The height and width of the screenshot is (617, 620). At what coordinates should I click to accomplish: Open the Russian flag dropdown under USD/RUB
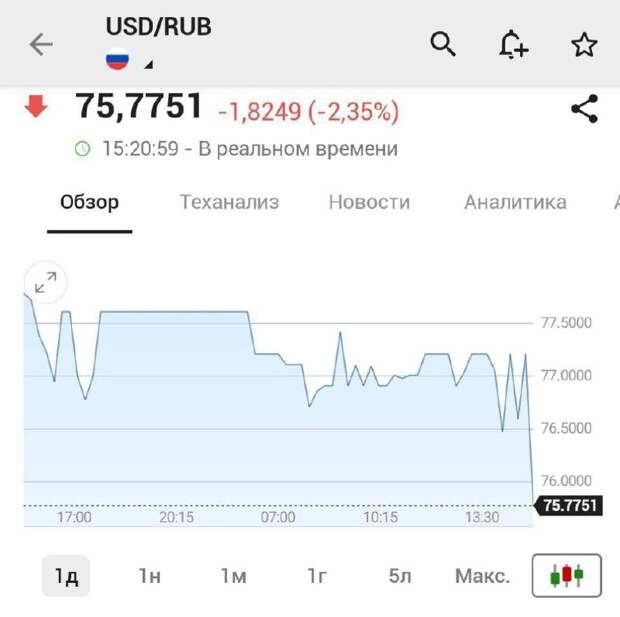coord(129,62)
